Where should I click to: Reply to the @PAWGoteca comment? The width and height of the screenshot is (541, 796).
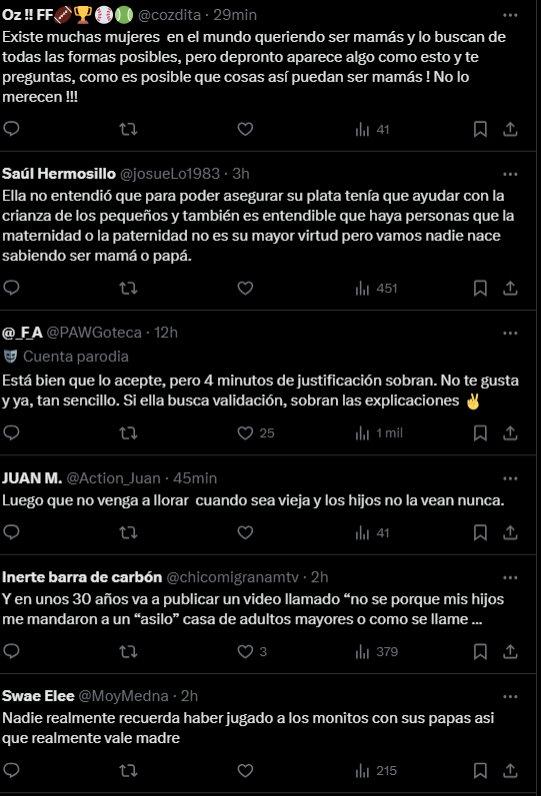pyautogui.click(x=11, y=433)
